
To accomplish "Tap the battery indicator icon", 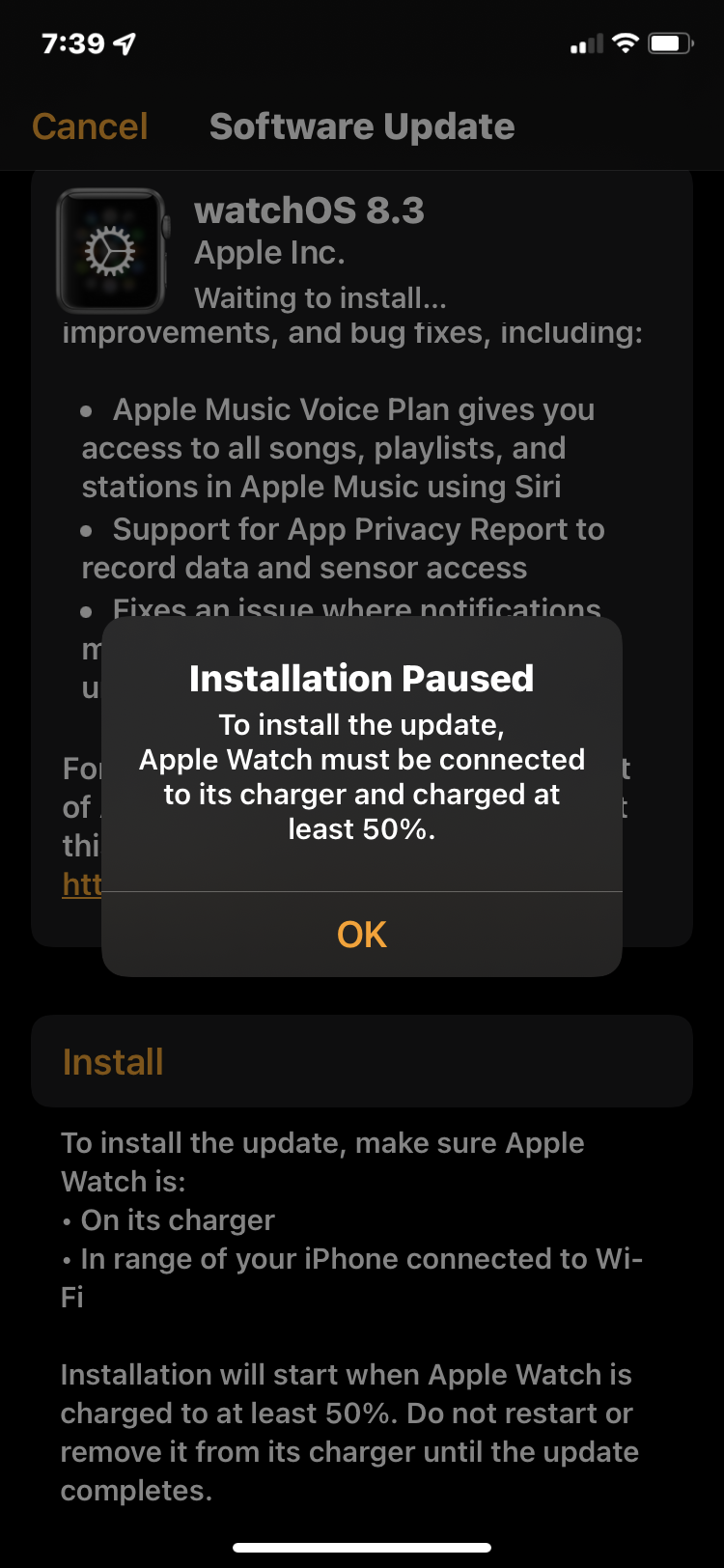I will (669, 42).
